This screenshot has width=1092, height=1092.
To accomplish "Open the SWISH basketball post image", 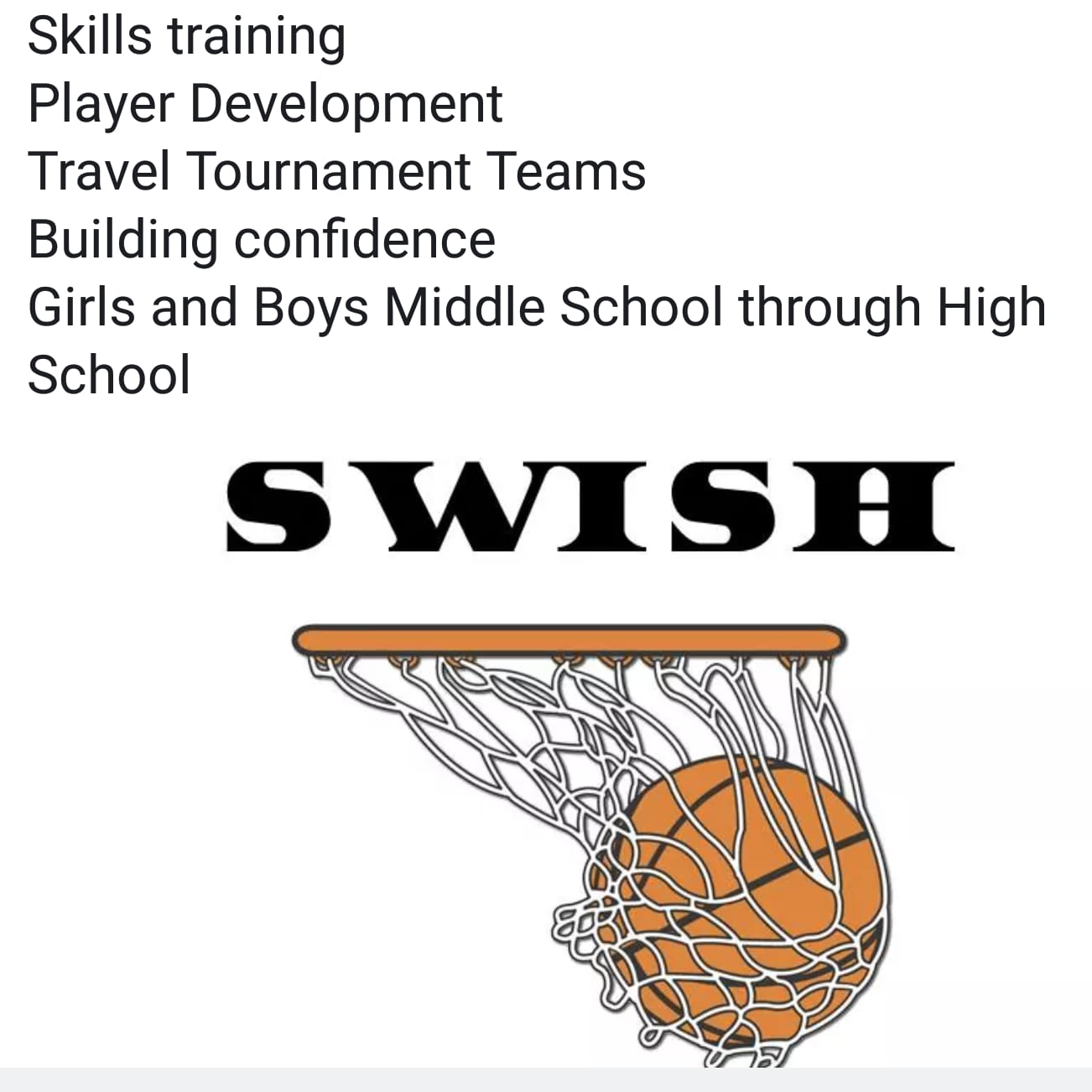I will pyautogui.click(x=587, y=755).
